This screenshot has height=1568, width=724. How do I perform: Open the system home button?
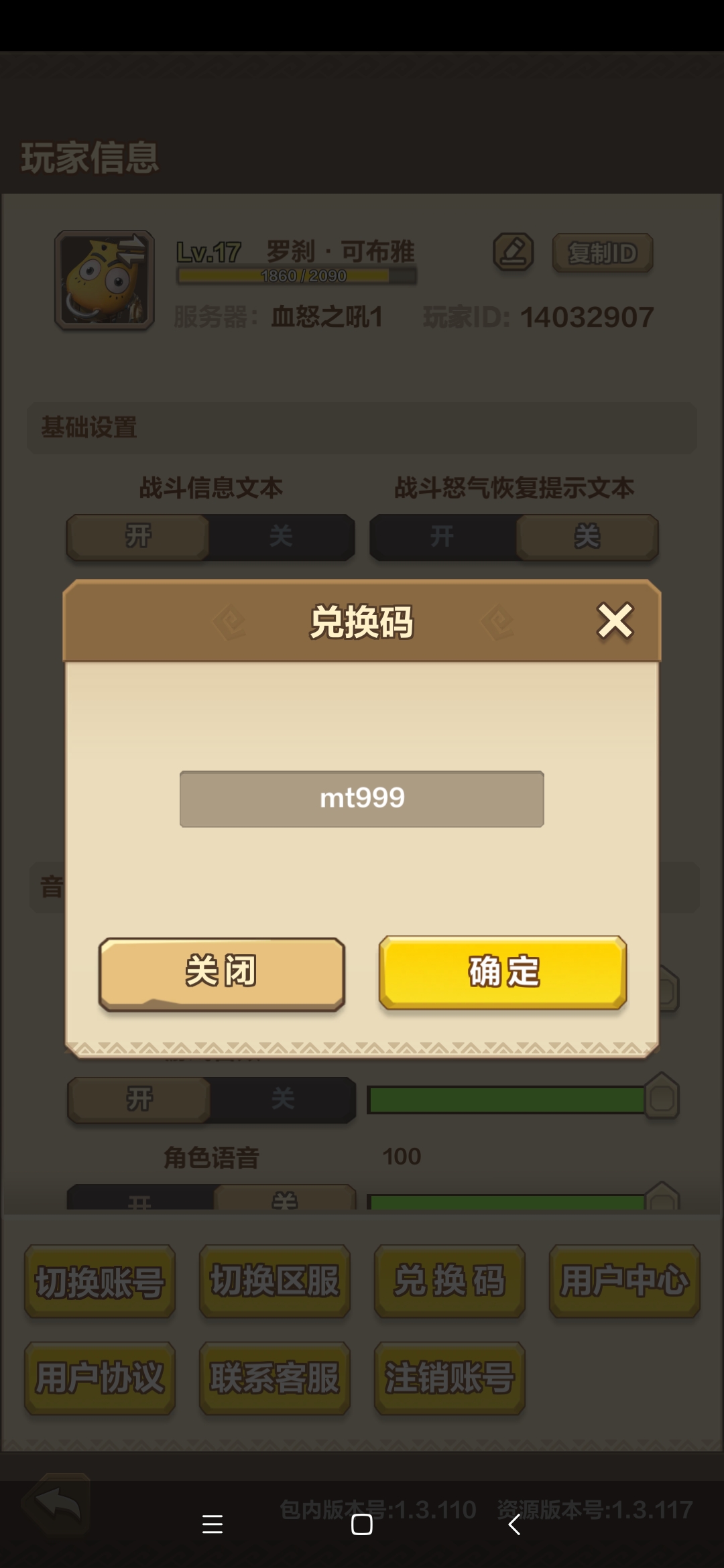click(362, 1524)
